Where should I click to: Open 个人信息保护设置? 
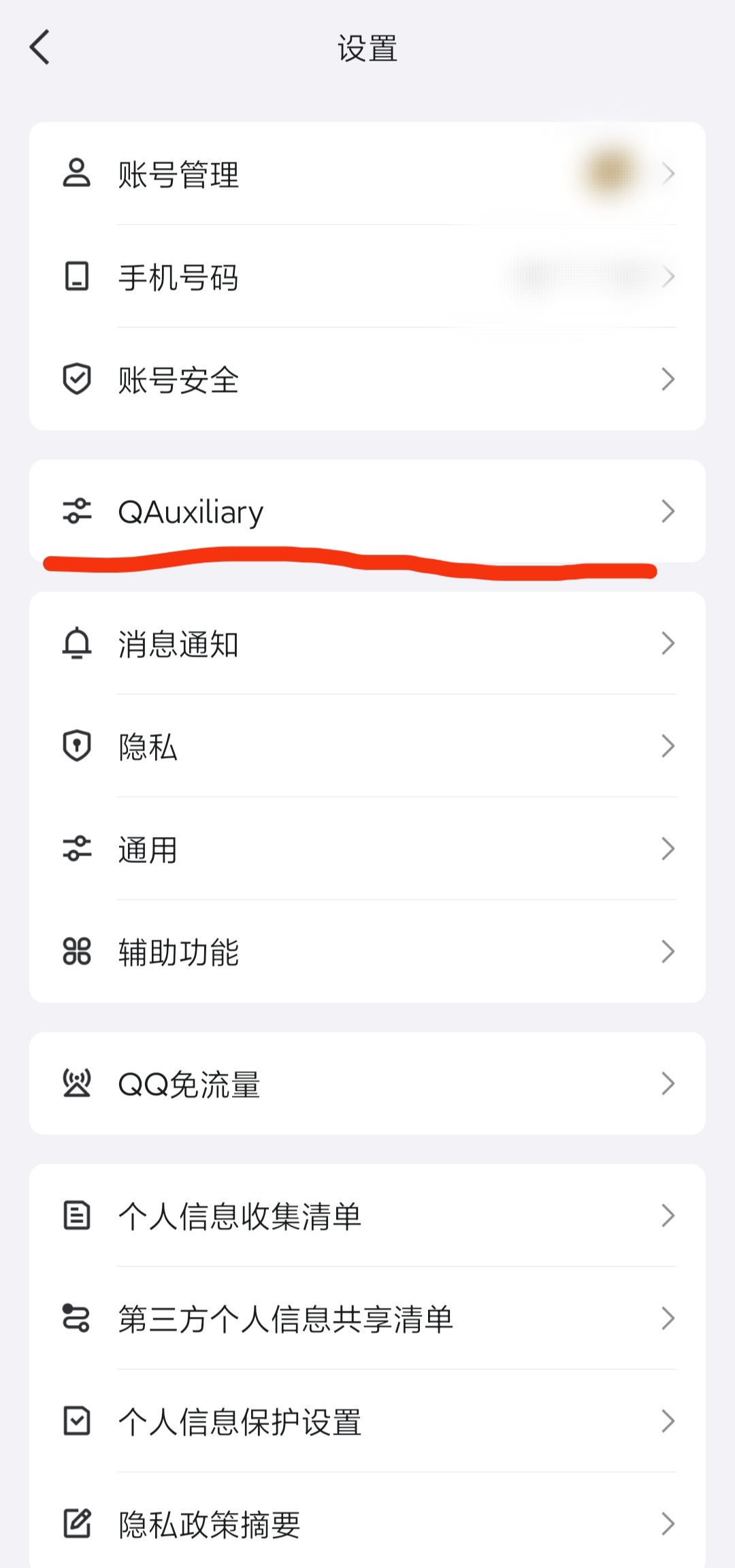coord(367,1422)
